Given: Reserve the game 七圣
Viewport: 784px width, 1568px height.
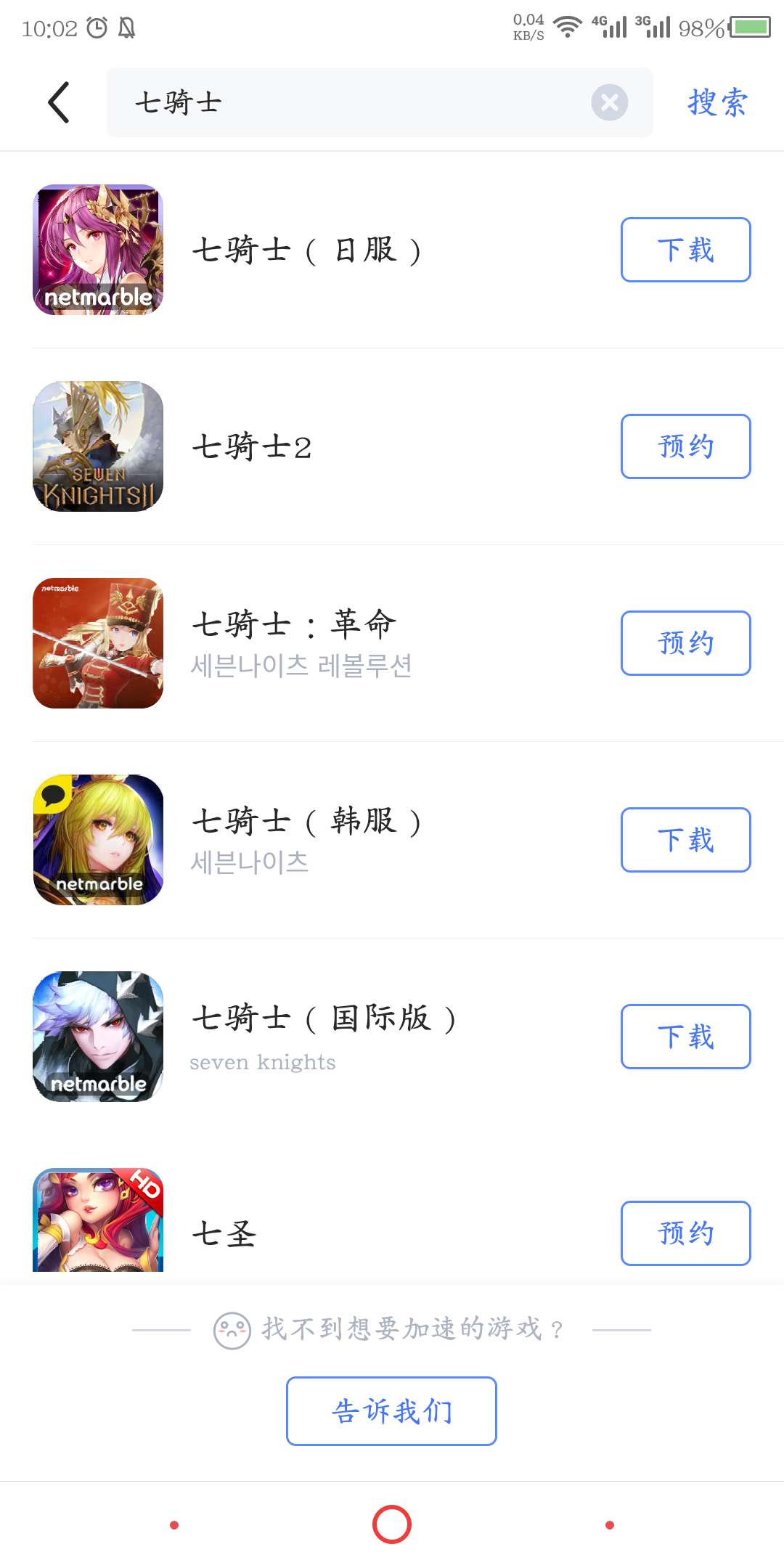Looking at the screenshot, I should 685,1233.
